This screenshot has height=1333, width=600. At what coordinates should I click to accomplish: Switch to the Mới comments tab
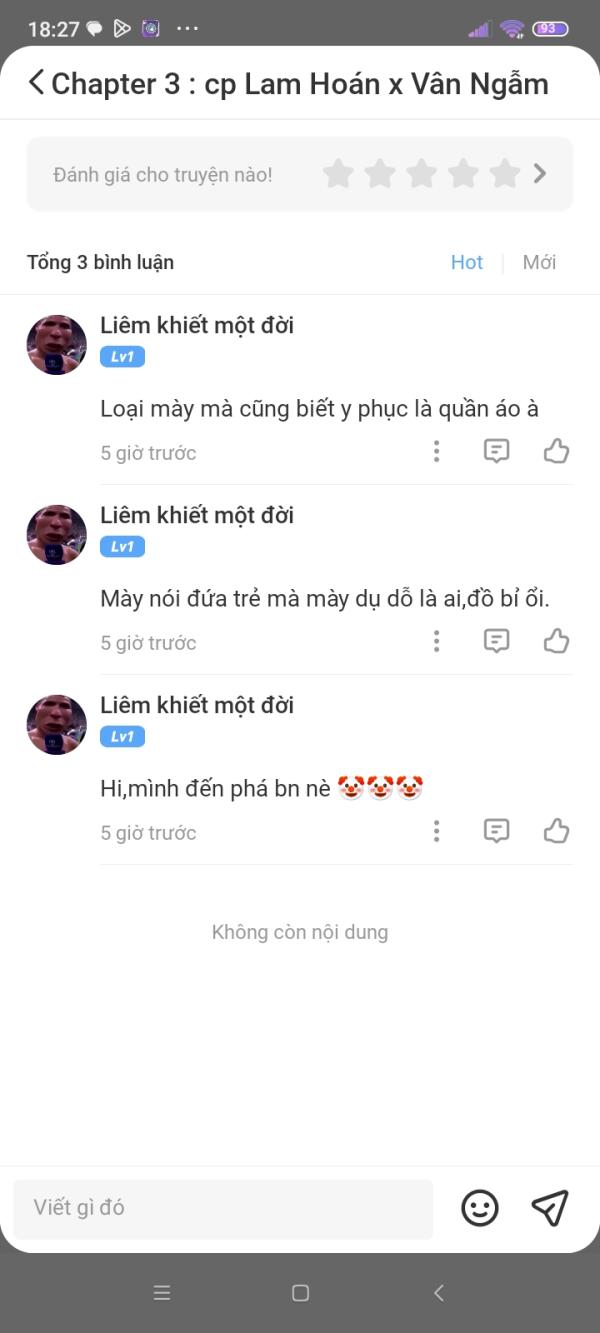(539, 262)
